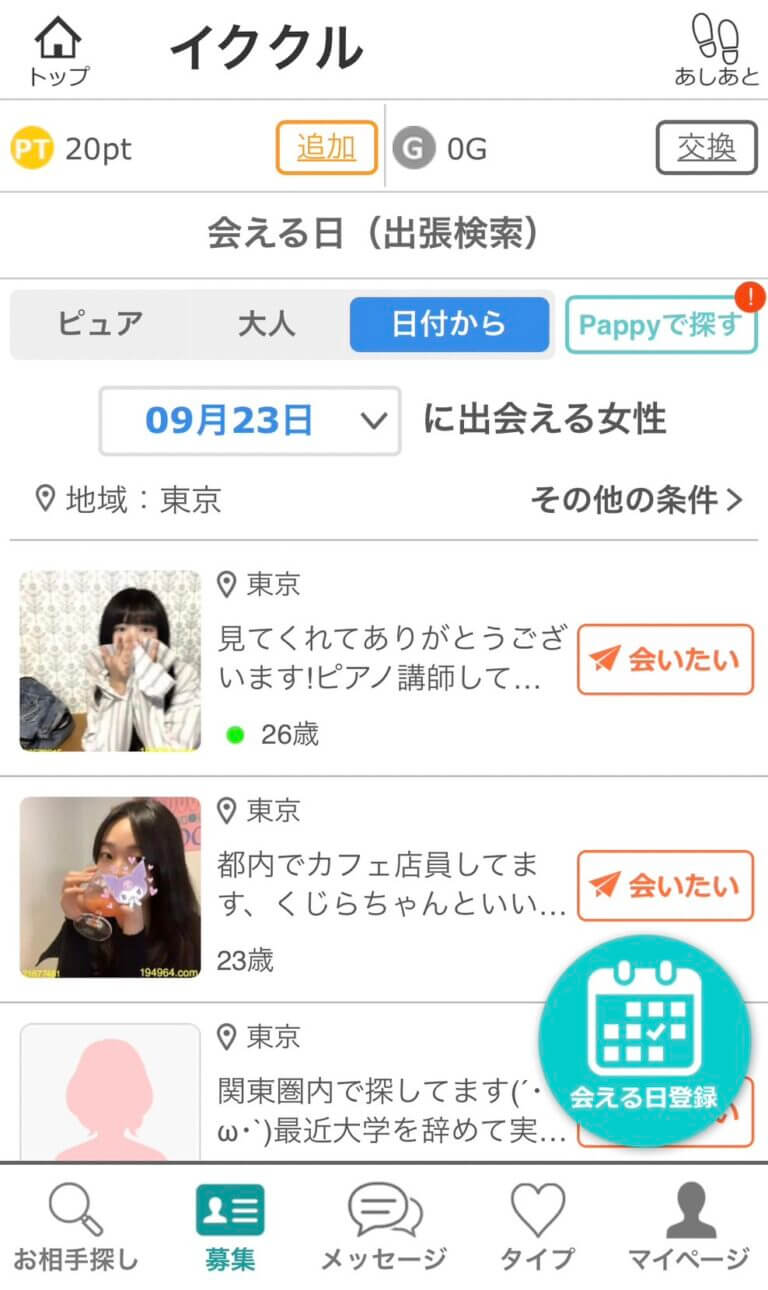Select the ピュア tab
Viewport: 768px width, 1290px height.
coord(99,324)
